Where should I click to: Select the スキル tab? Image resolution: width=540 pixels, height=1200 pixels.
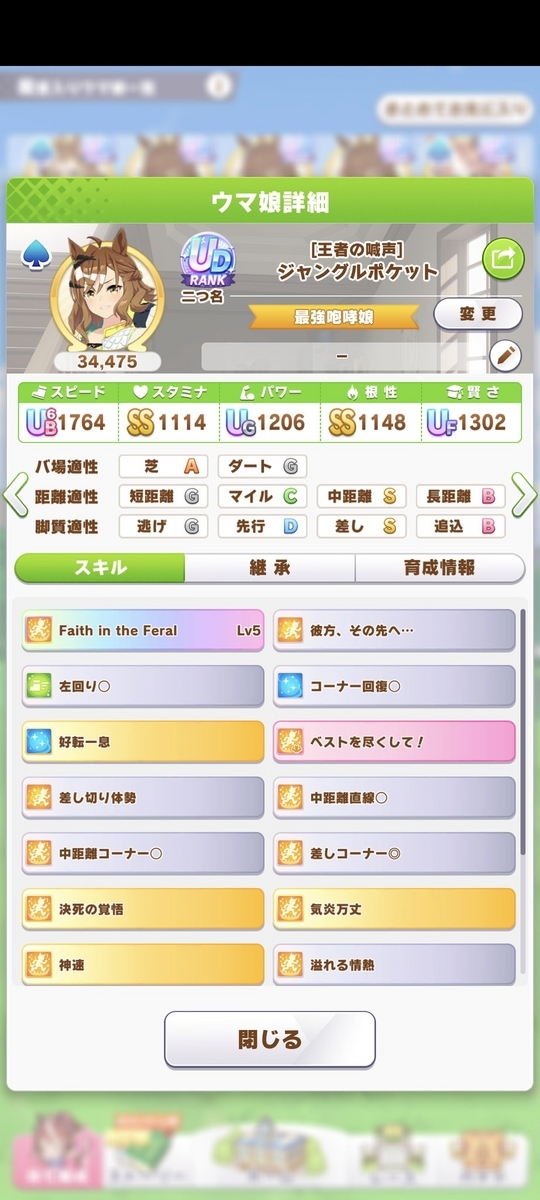click(100, 568)
